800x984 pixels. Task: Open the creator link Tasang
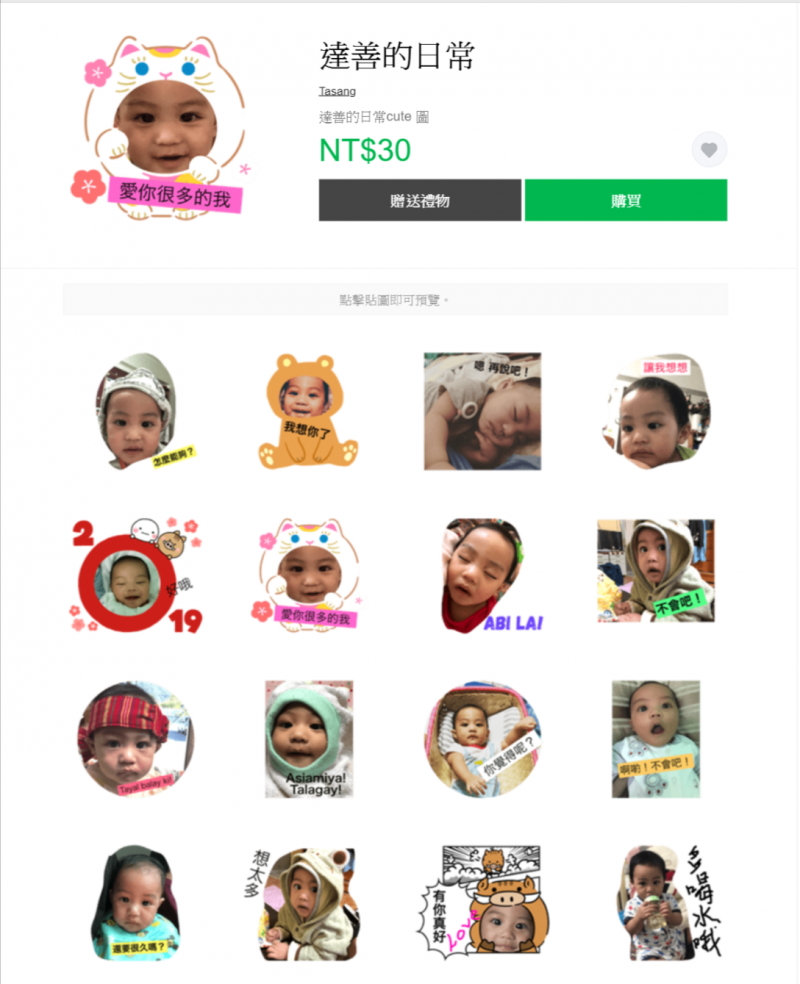337,91
